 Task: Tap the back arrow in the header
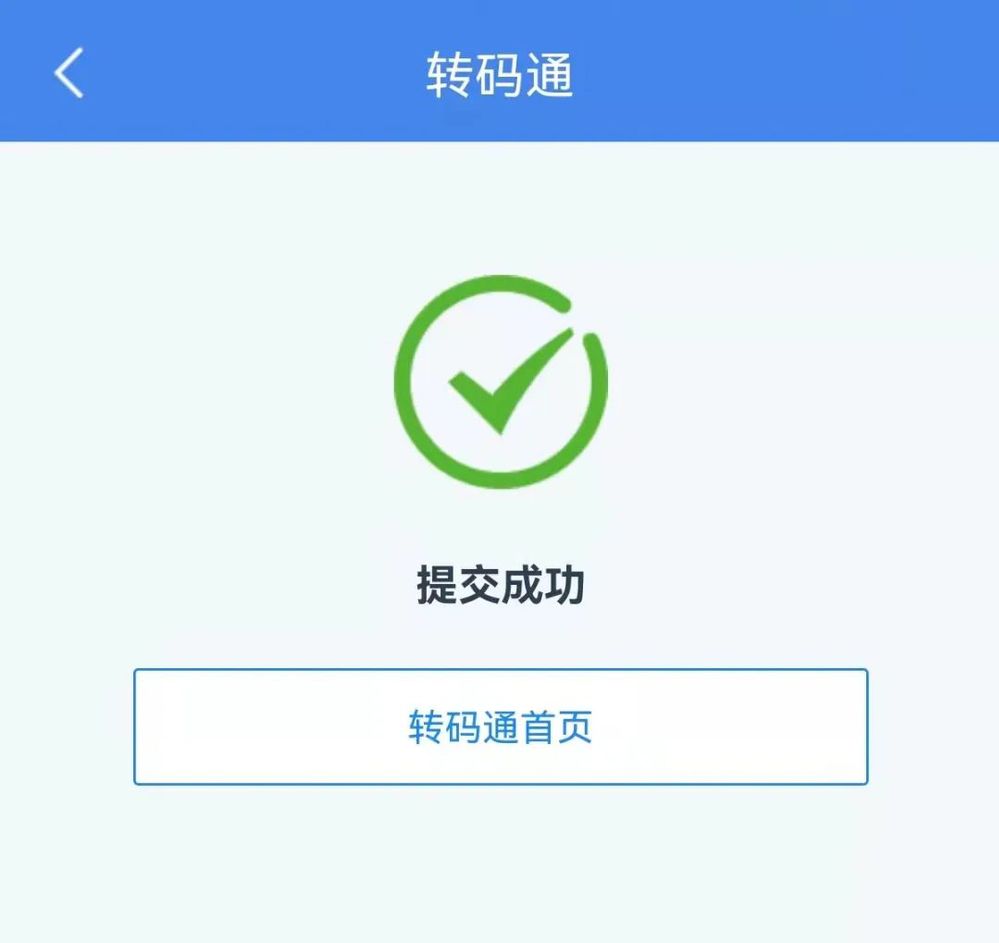pos(68,73)
